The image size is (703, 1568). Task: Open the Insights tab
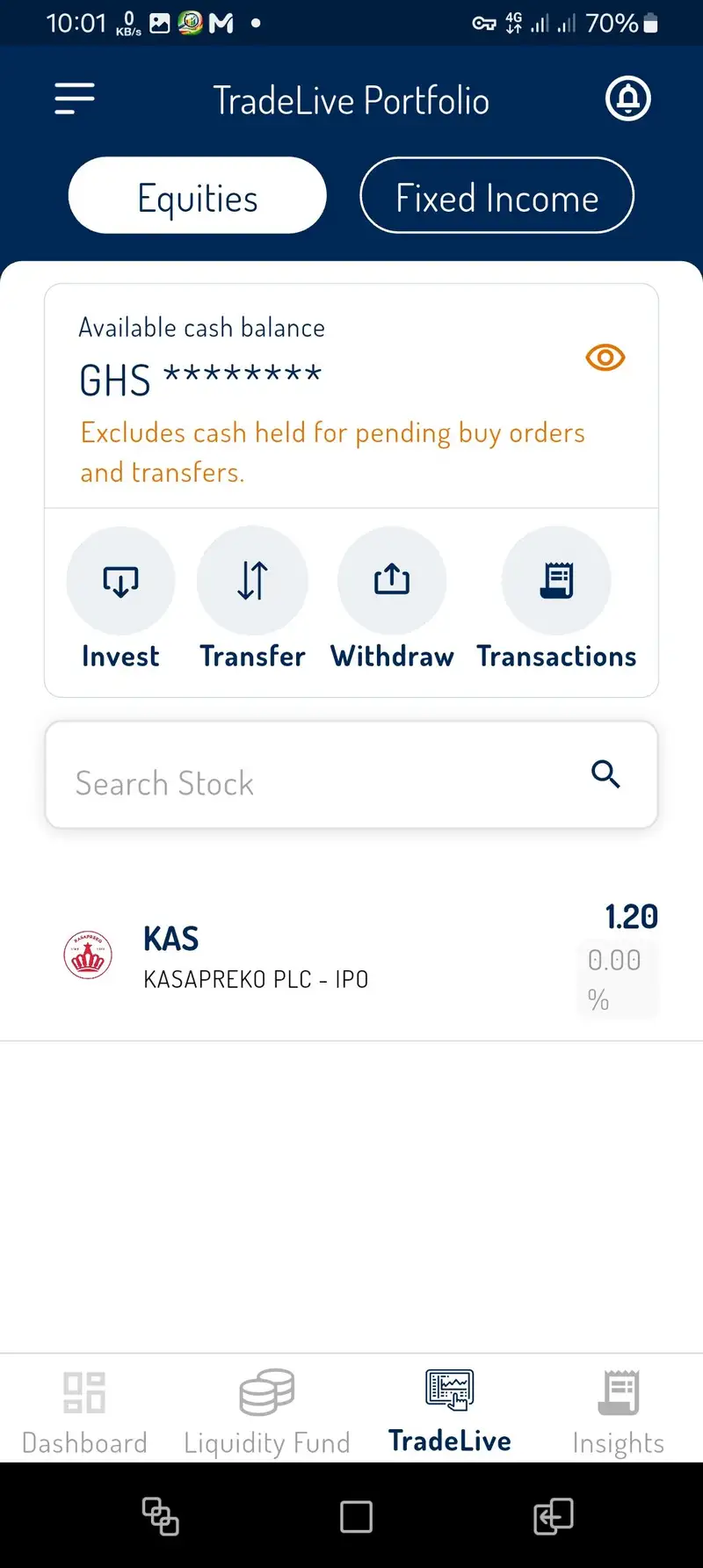pyautogui.click(x=619, y=1411)
